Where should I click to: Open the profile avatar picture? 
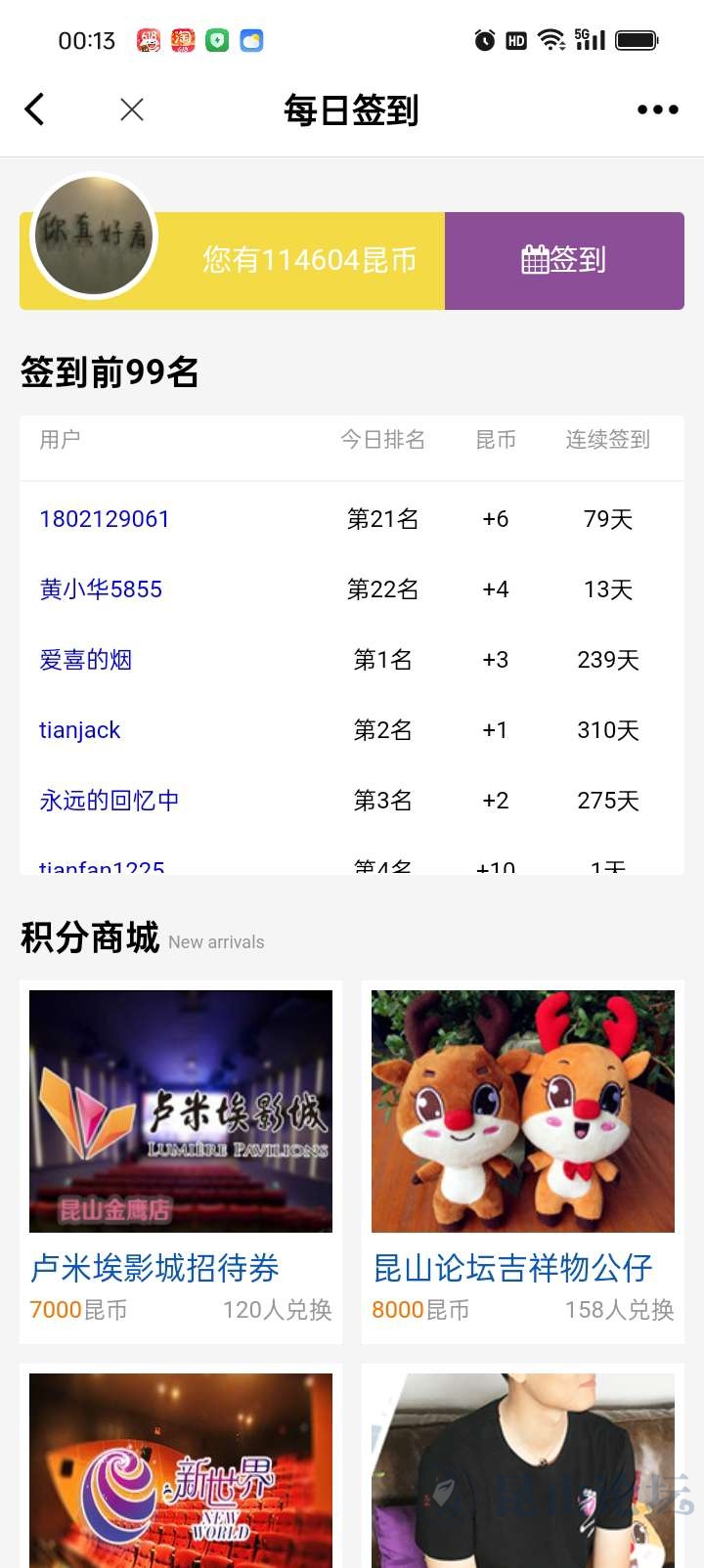94,236
